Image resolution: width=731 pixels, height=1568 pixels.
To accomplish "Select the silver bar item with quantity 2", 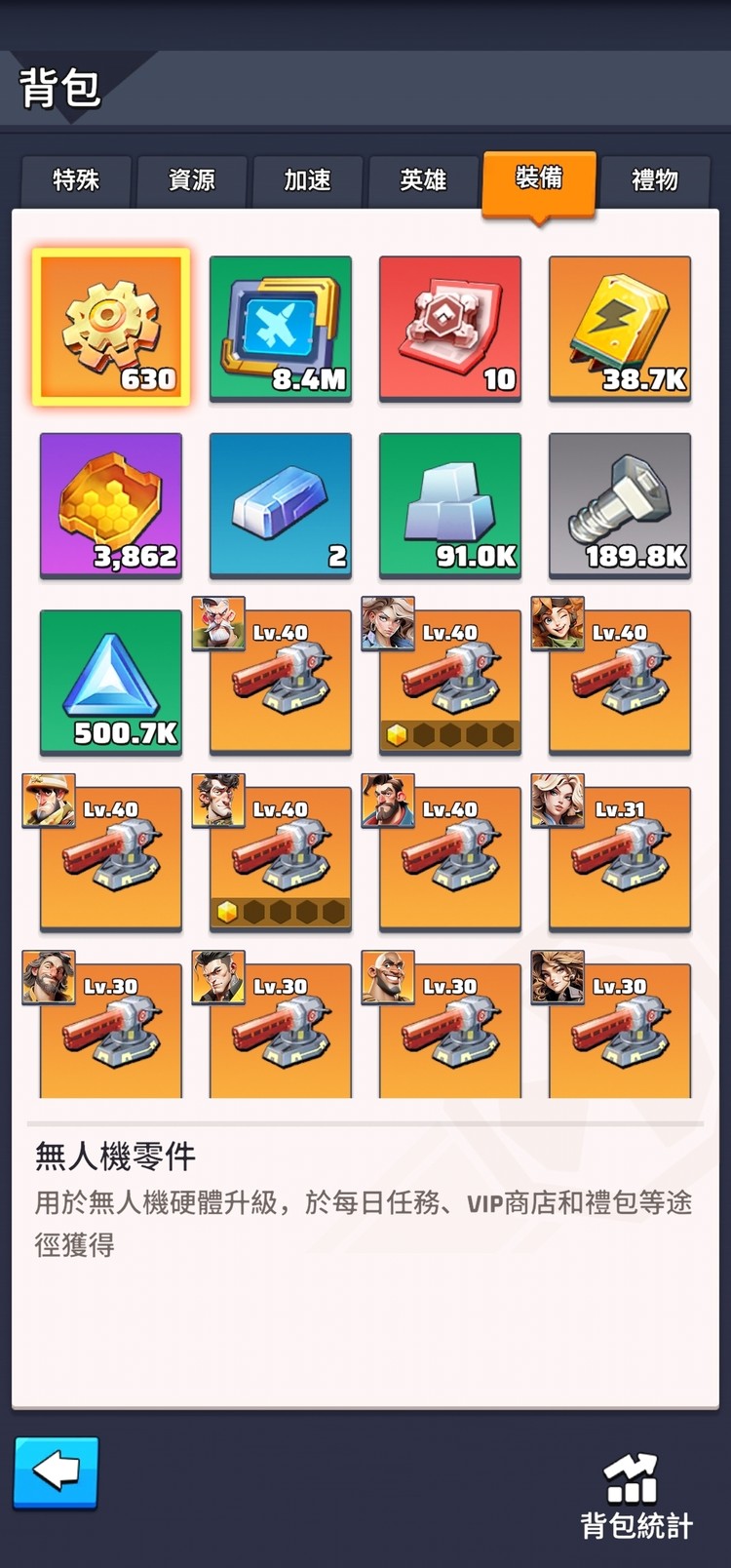I will click(x=281, y=504).
